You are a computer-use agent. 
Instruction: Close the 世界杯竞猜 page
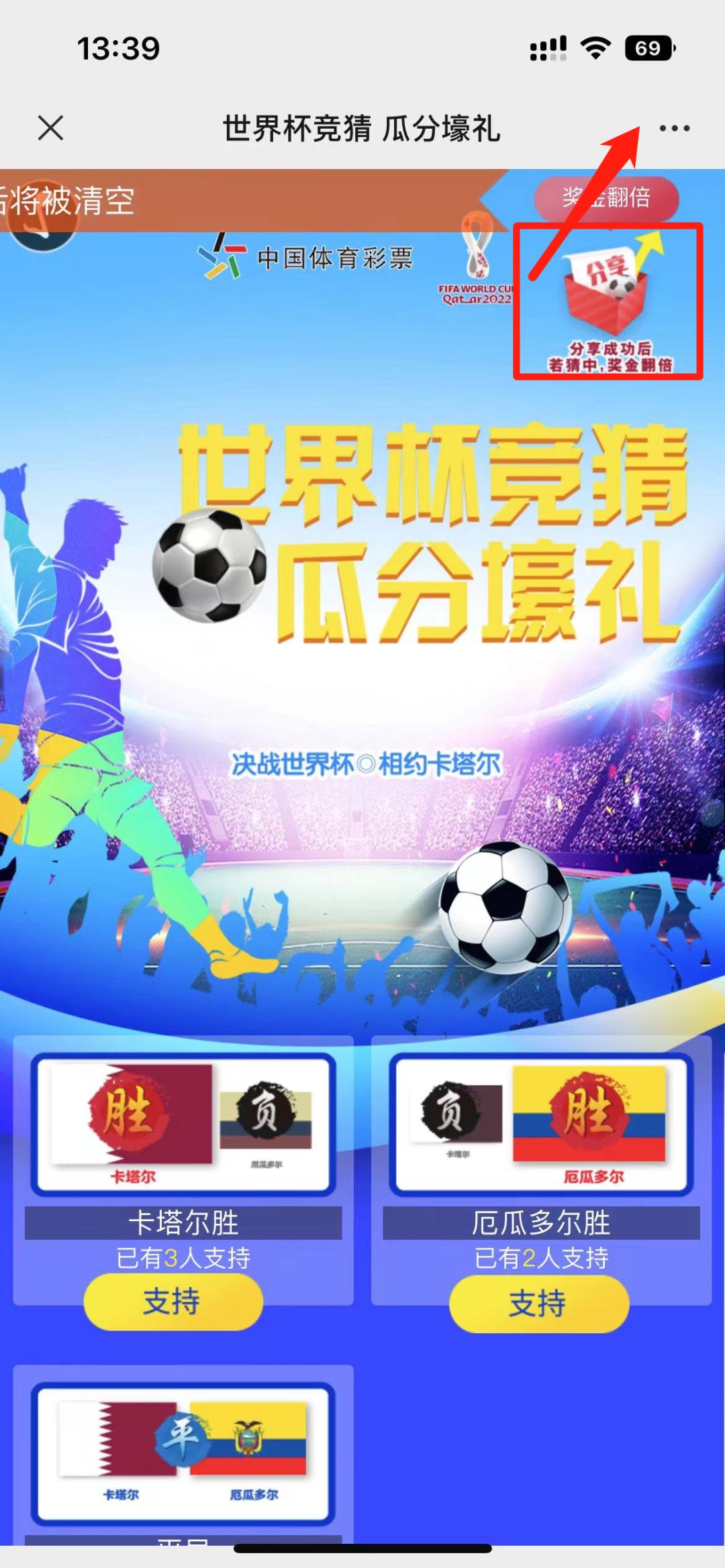[50, 127]
